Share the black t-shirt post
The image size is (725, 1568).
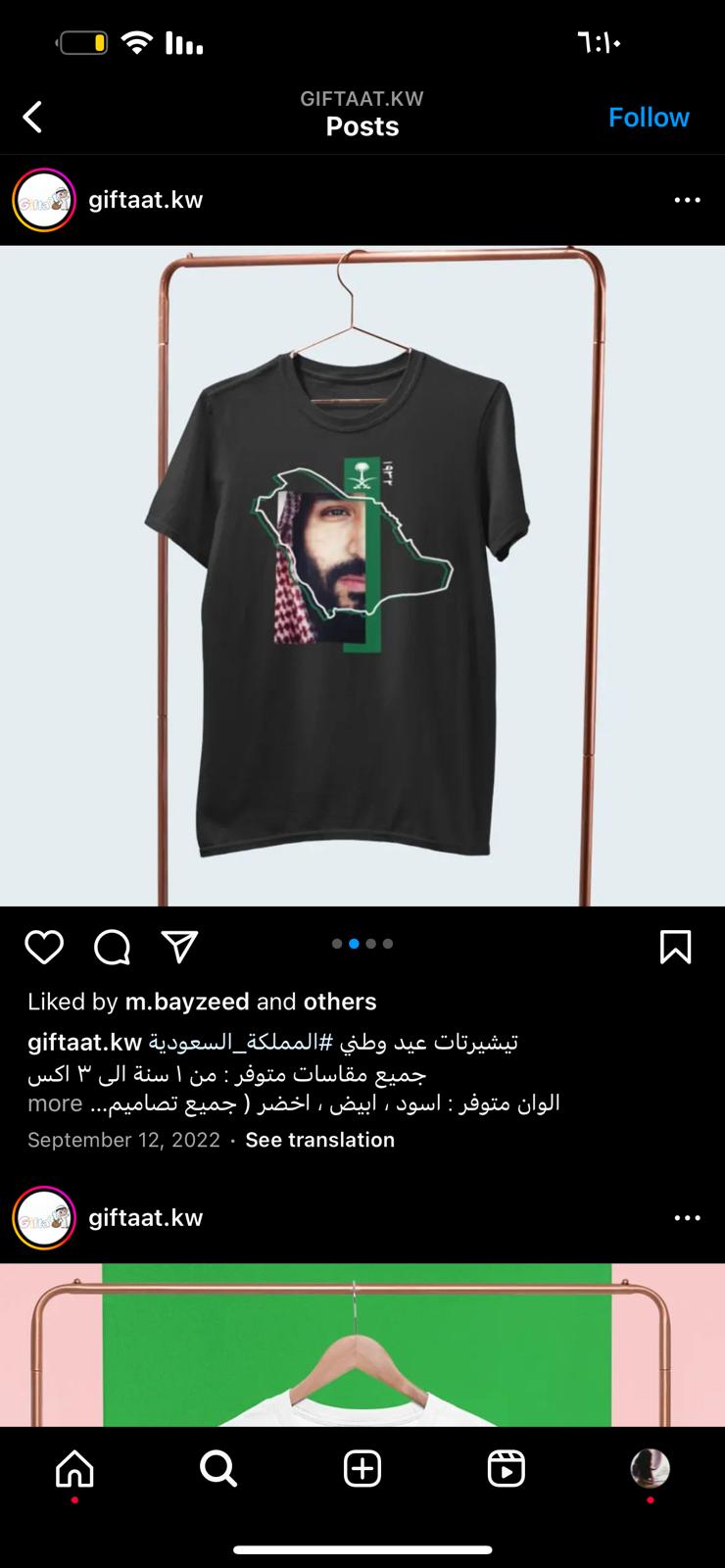click(x=179, y=947)
